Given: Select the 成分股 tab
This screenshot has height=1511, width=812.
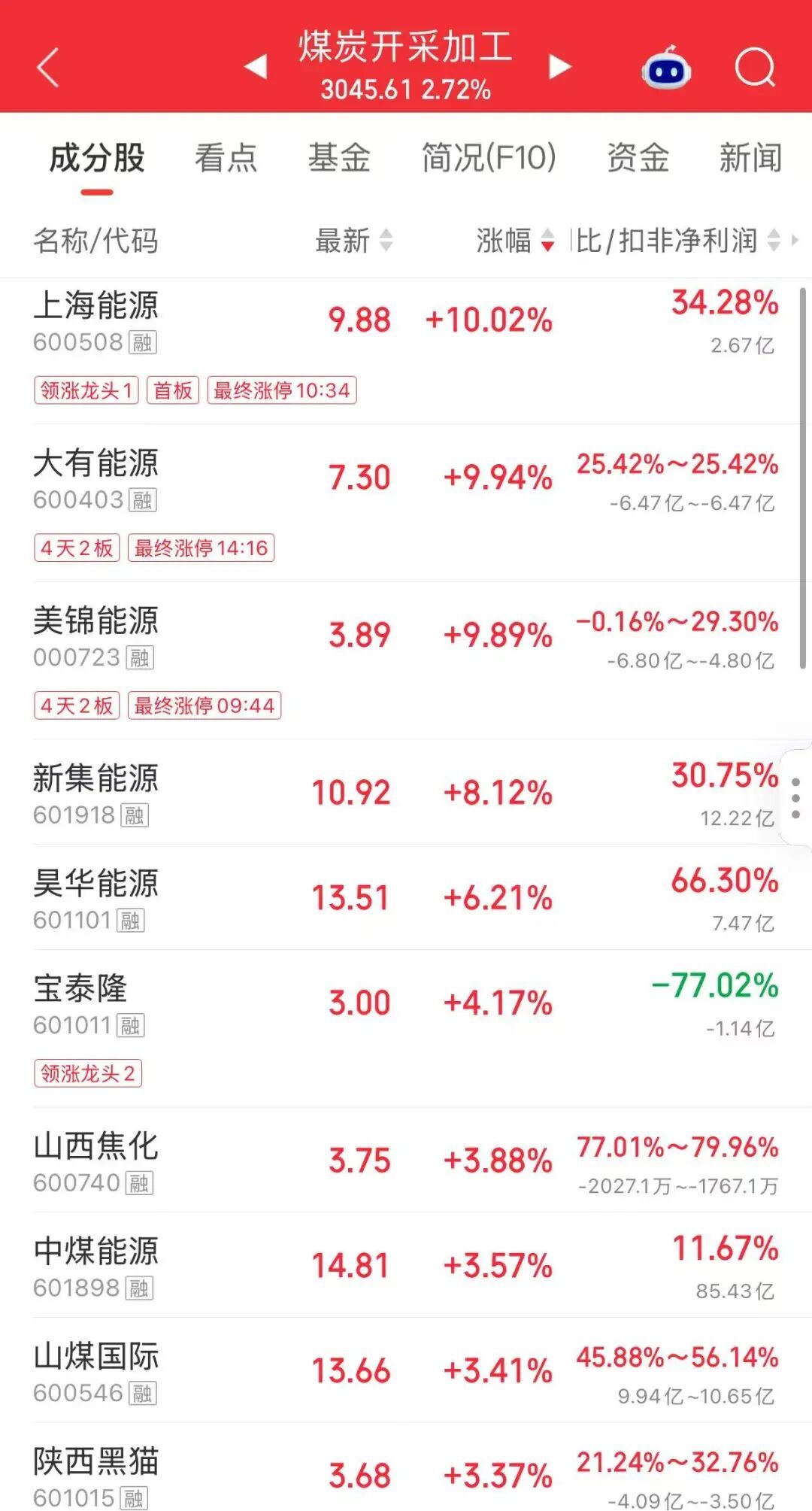Looking at the screenshot, I should [x=97, y=158].
